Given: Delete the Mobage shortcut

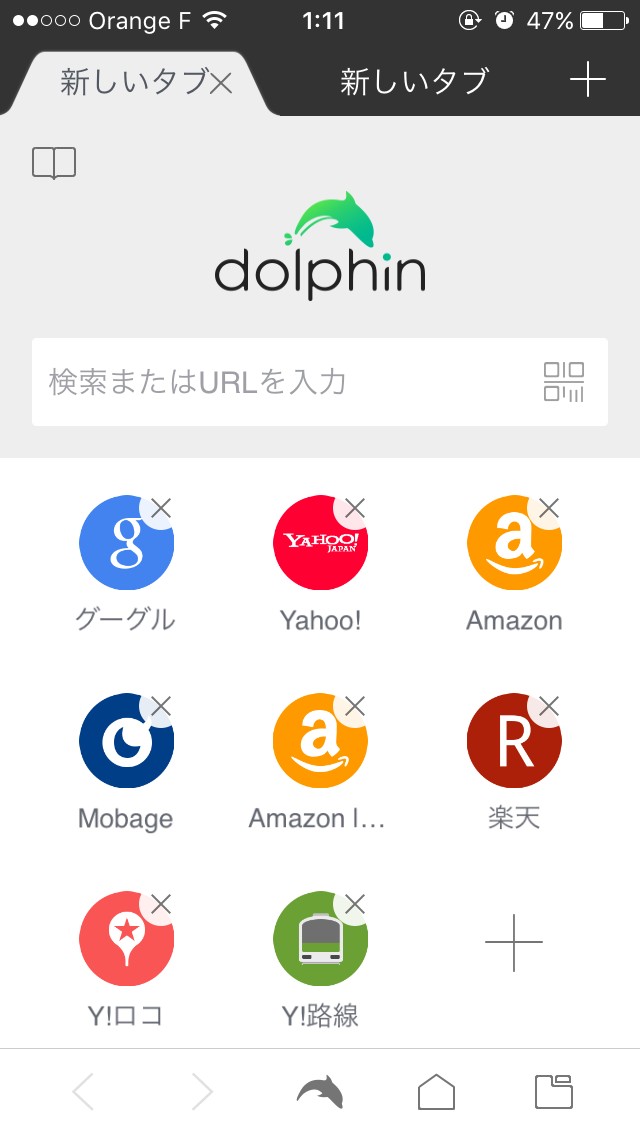Looking at the screenshot, I should point(161,707).
